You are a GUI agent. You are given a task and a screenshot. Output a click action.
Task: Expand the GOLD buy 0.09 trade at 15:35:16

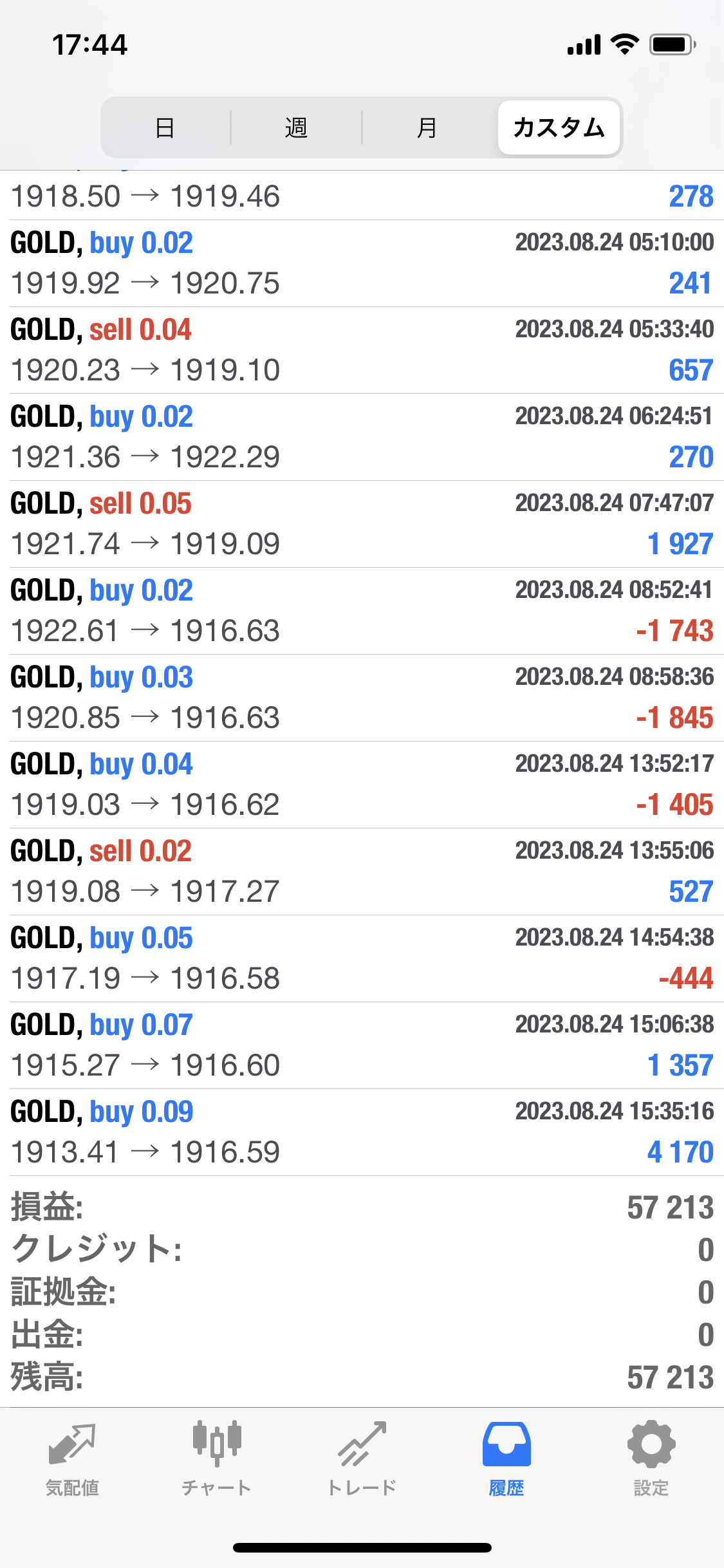pos(362,1132)
